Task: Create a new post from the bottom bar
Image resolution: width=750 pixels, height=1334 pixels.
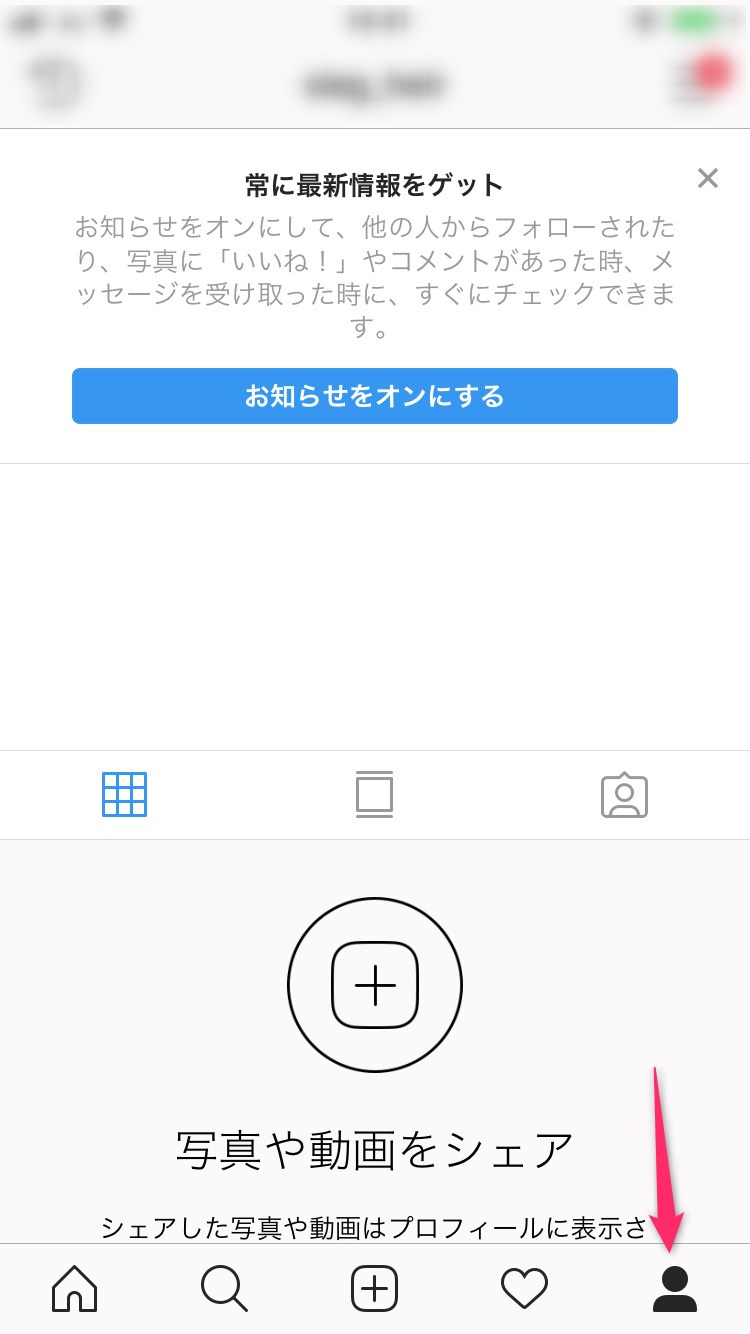Action: click(x=375, y=1288)
